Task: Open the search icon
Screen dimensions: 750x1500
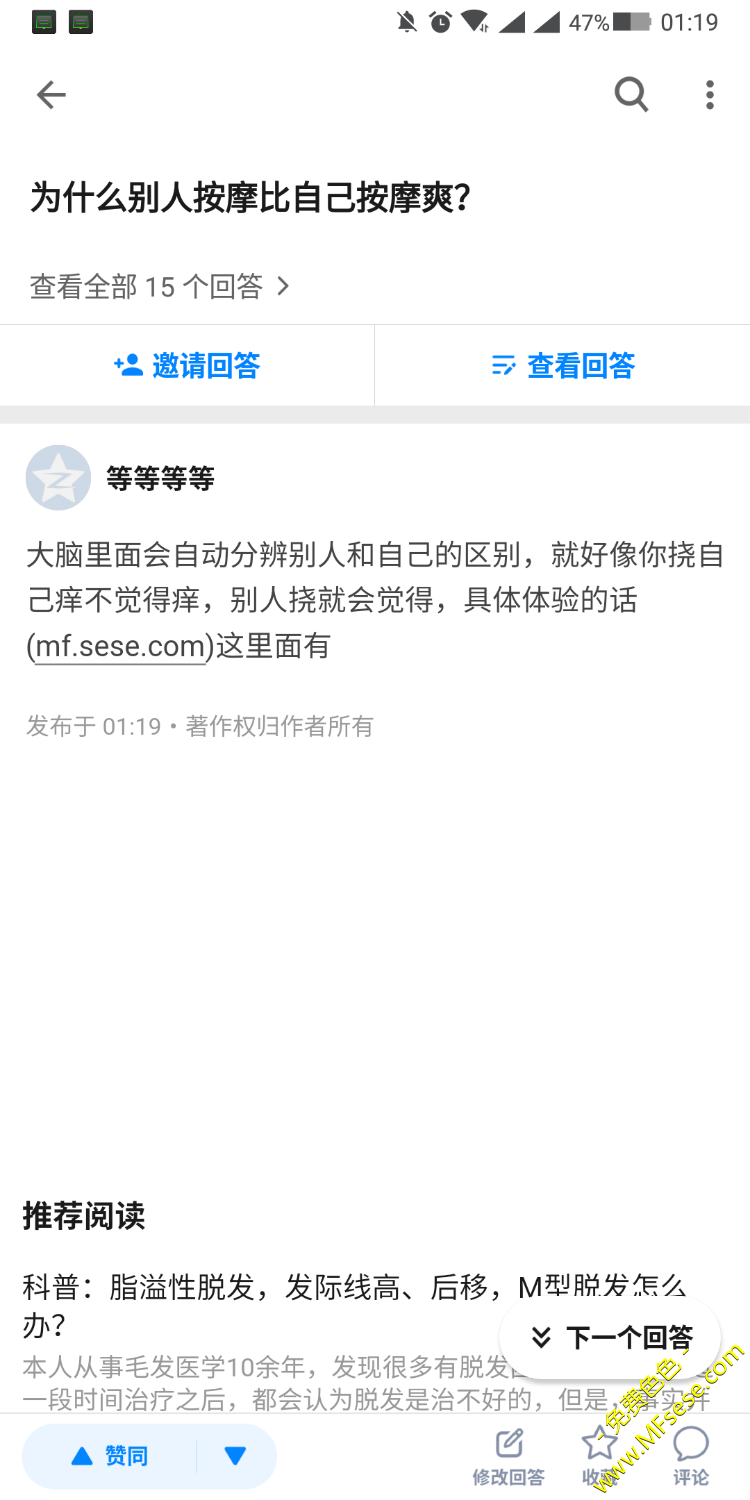Action: tap(631, 95)
